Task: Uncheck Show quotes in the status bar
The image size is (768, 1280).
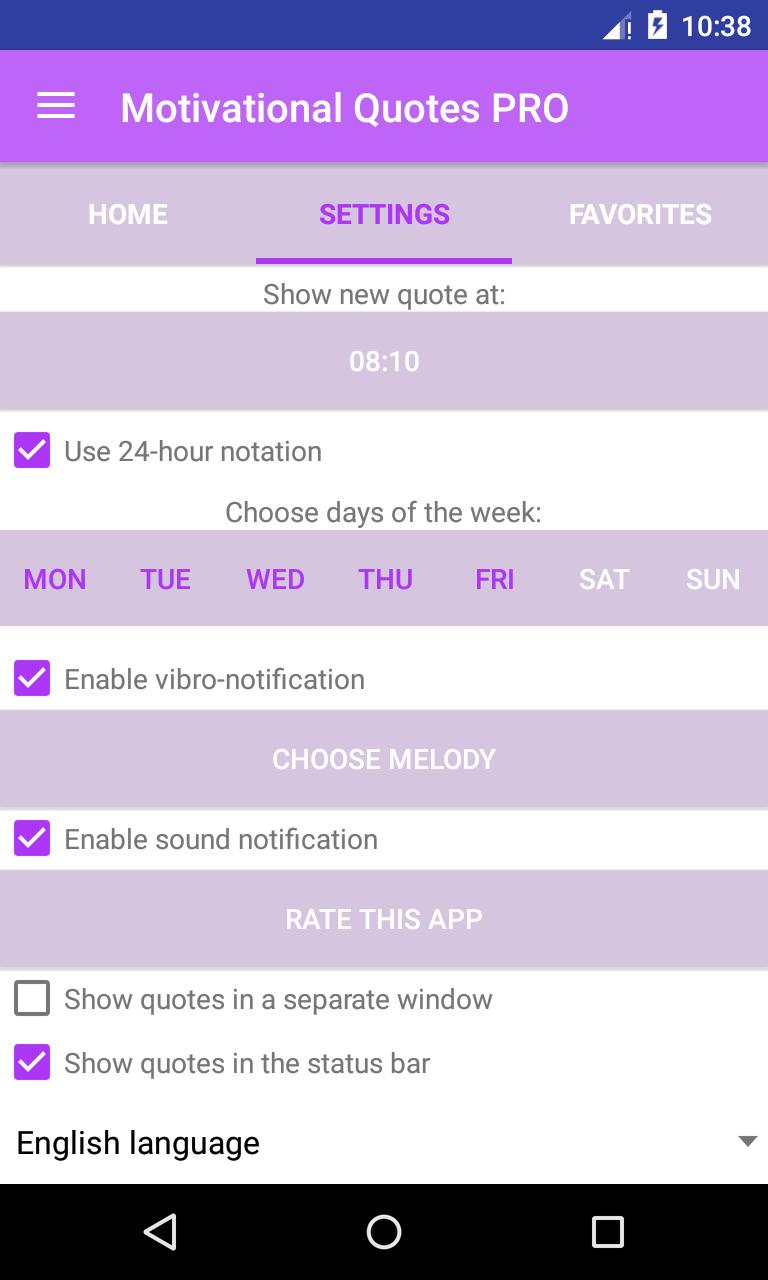Action: [x=32, y=1063]
